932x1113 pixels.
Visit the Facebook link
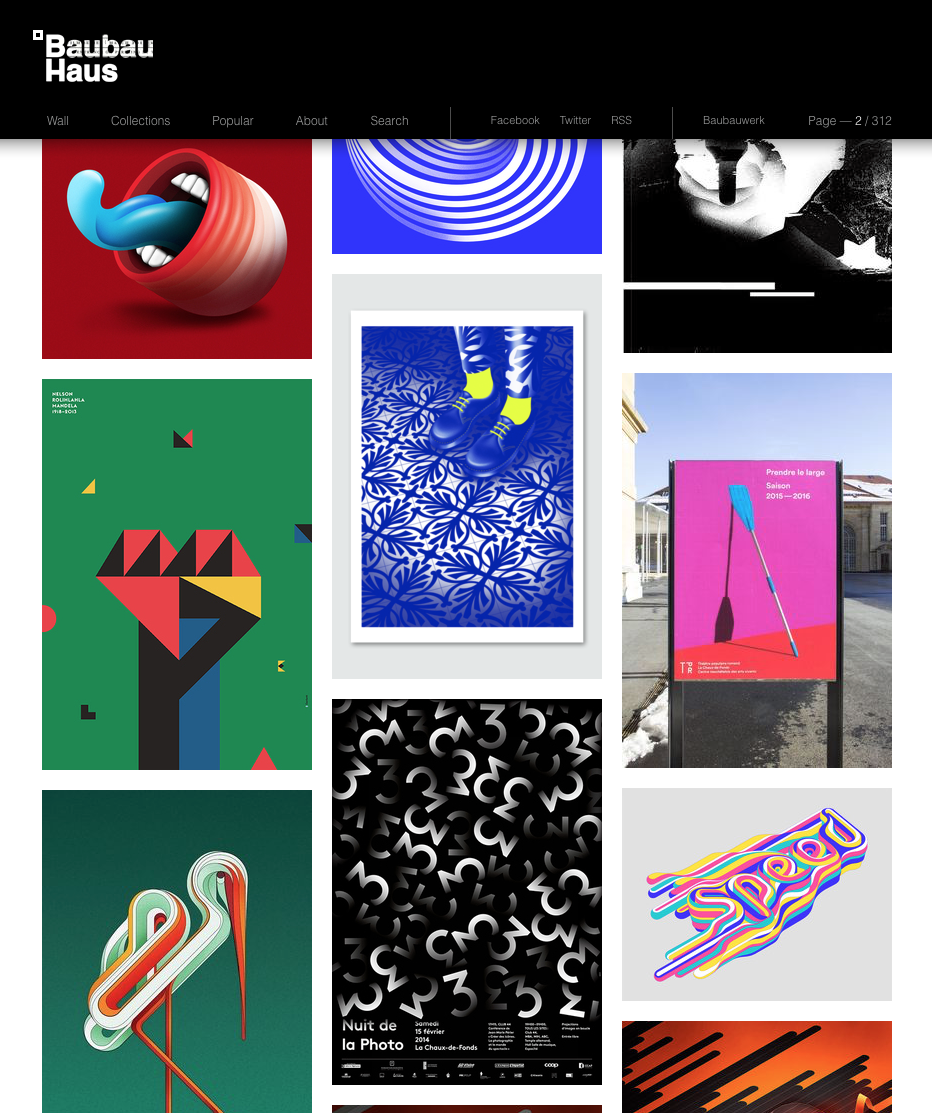pos(514,120)
